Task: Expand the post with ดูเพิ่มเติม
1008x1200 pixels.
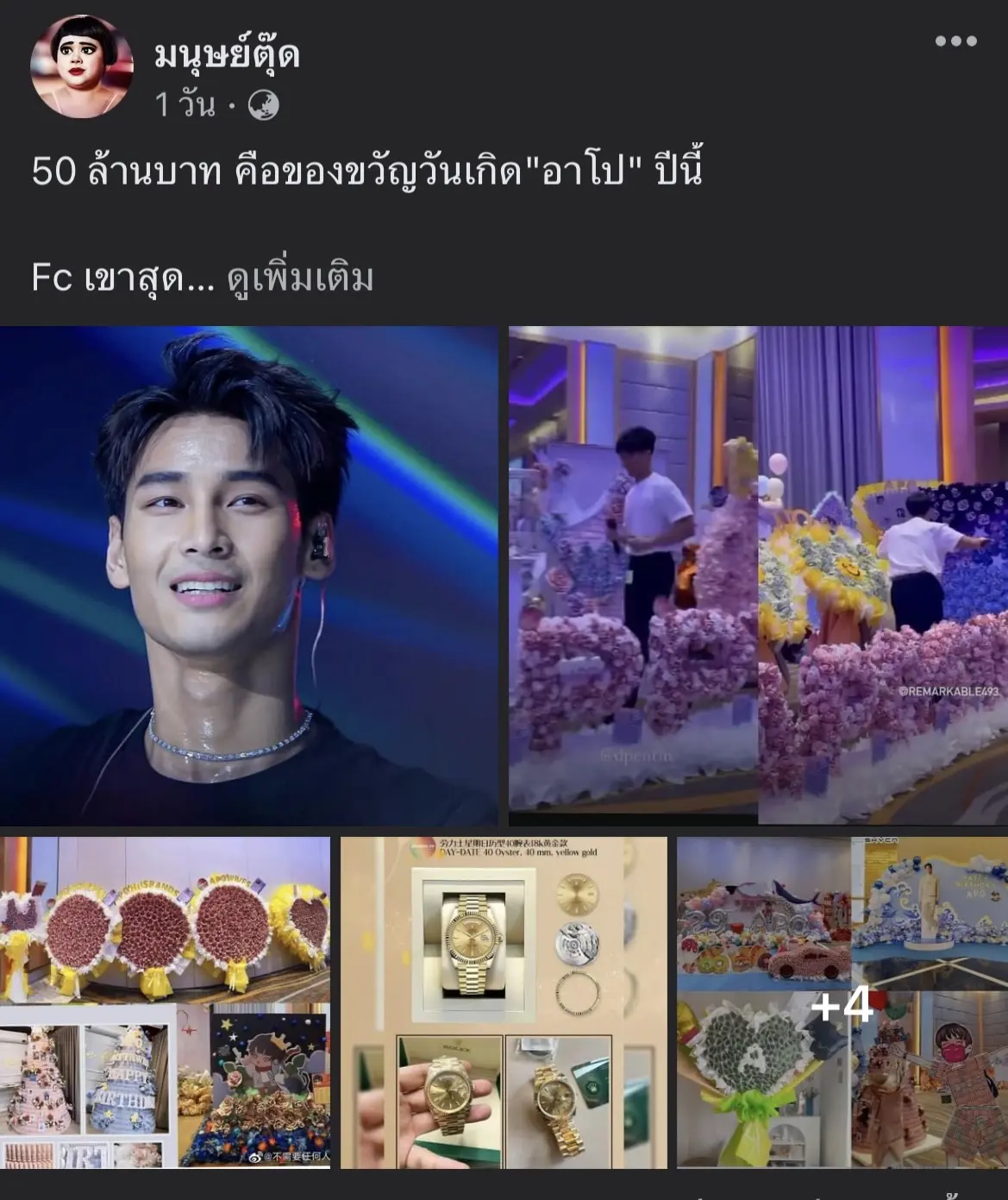Action: 300,279
